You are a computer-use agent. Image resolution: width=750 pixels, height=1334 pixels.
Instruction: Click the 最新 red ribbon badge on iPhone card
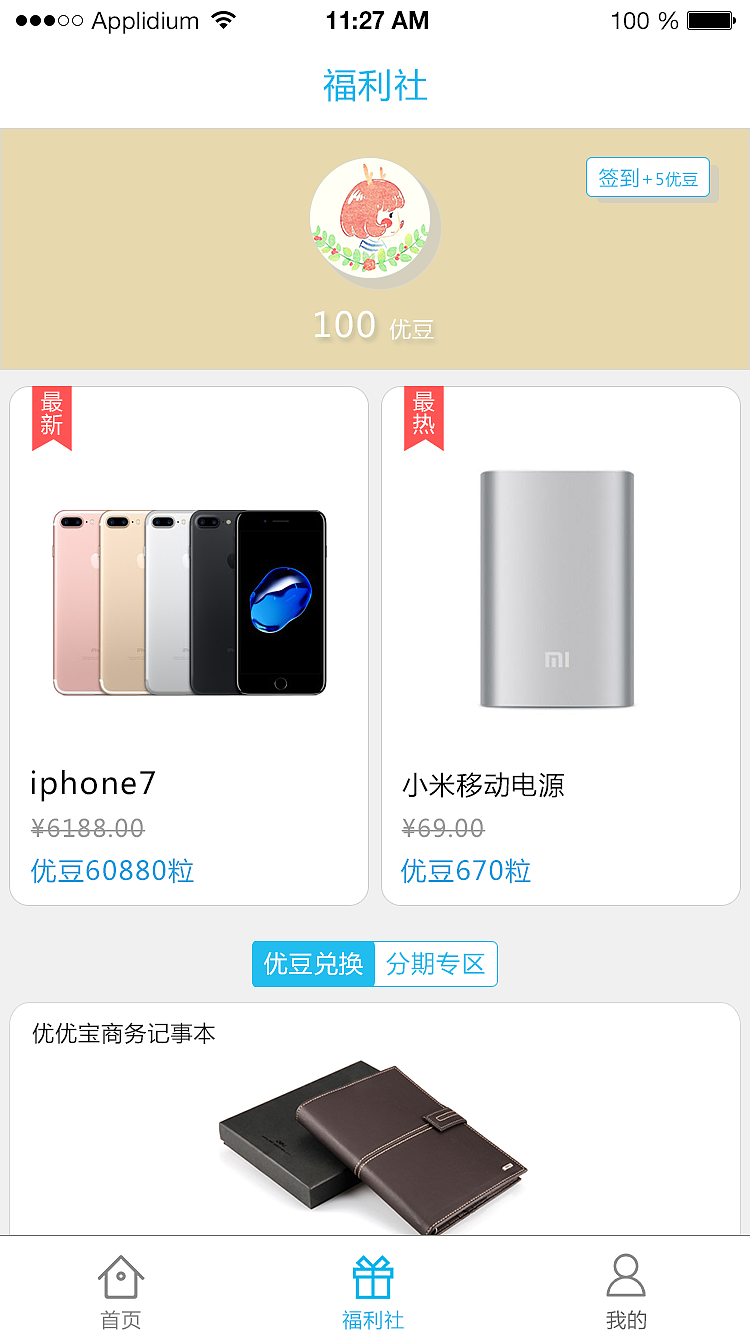click(x=52, y=415)
